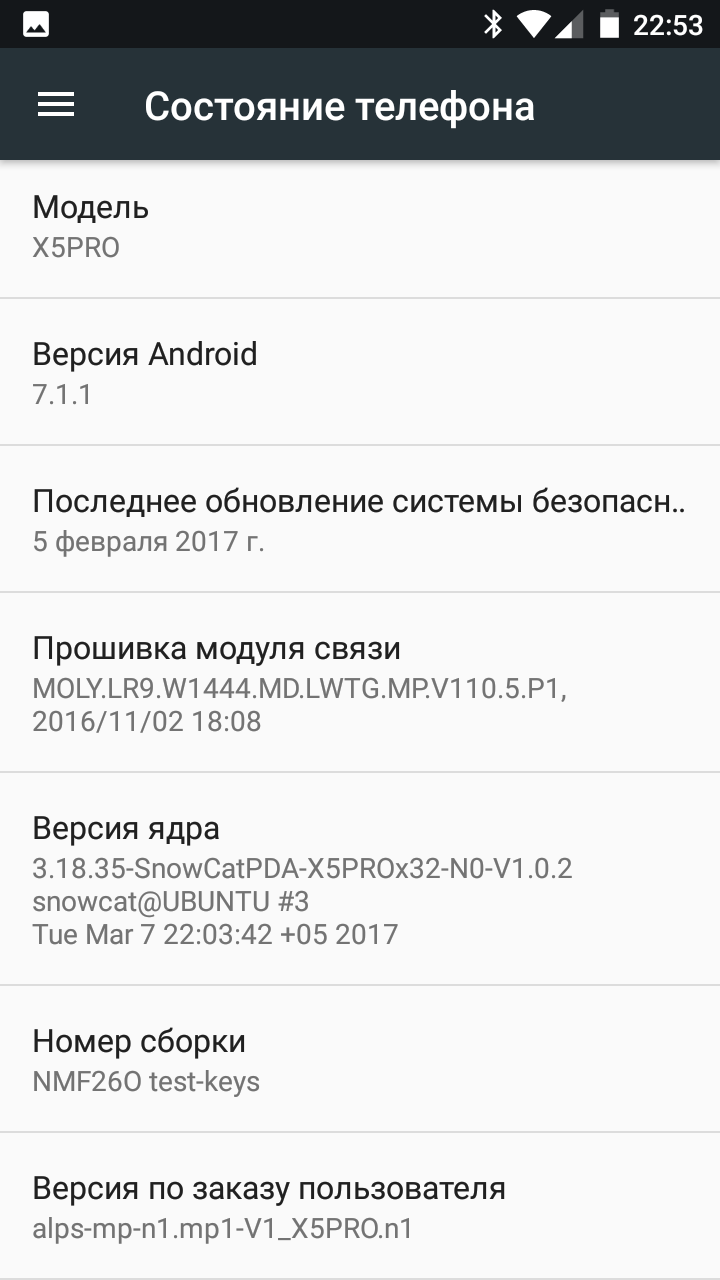The width and height of the screenshot is (720, 1280).
Task: Select Версия по заказу пользователя row
Action: point(360,1206)
